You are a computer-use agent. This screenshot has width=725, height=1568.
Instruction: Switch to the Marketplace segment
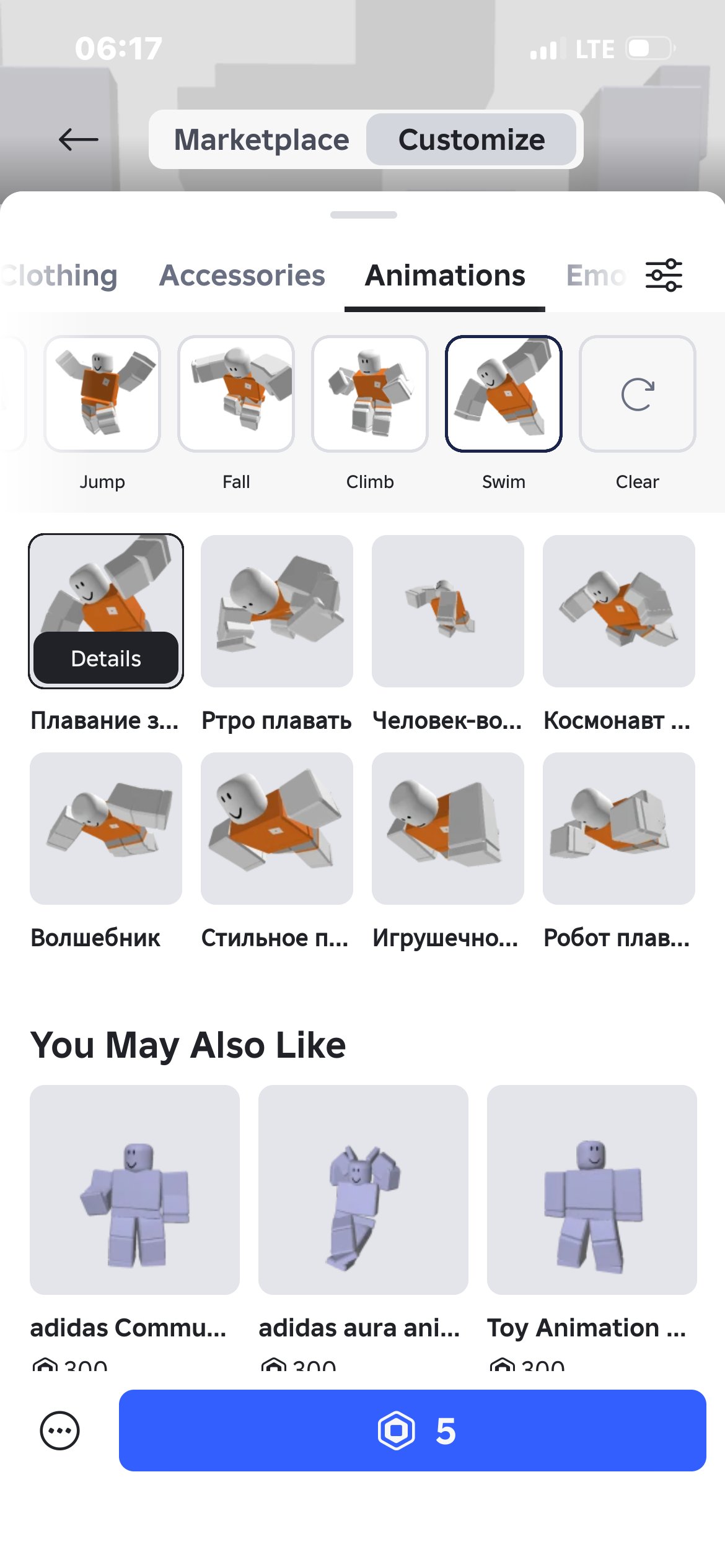[x=261, y=140]
